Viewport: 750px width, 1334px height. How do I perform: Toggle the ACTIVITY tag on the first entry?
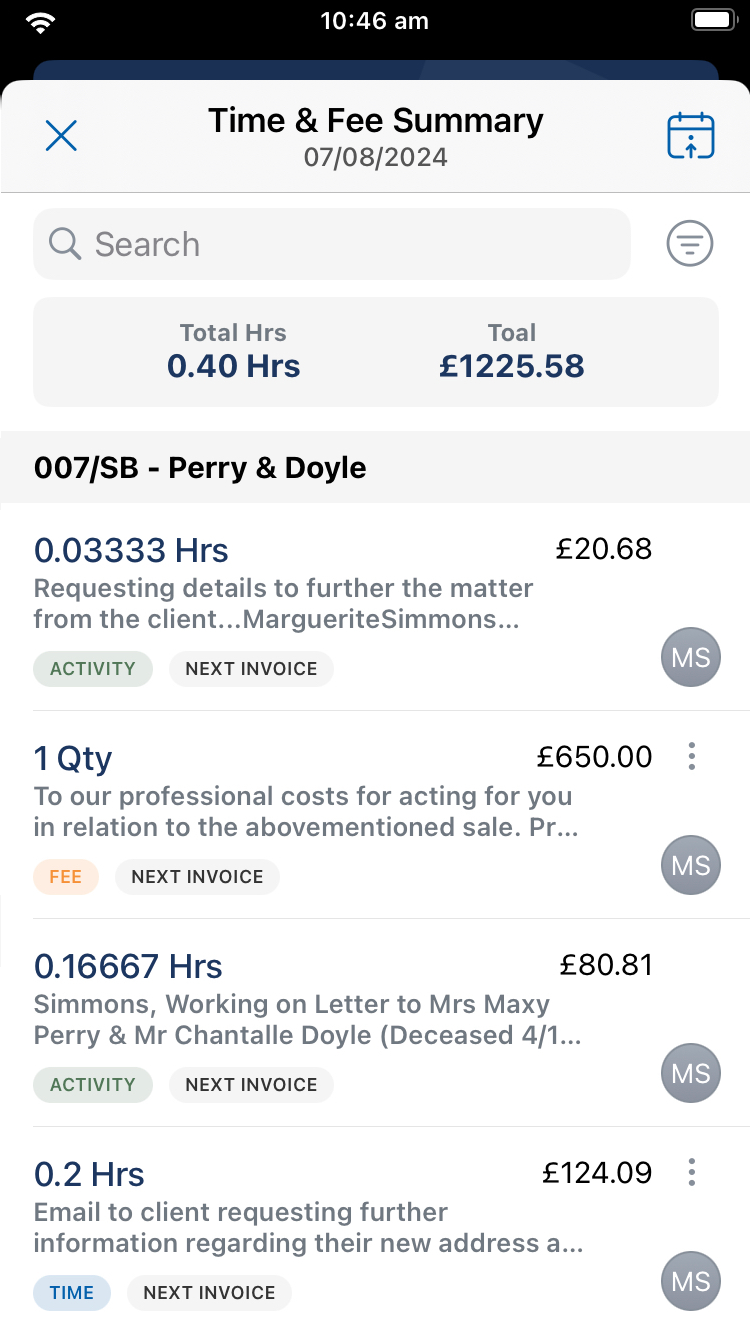[x=93, y=668]
